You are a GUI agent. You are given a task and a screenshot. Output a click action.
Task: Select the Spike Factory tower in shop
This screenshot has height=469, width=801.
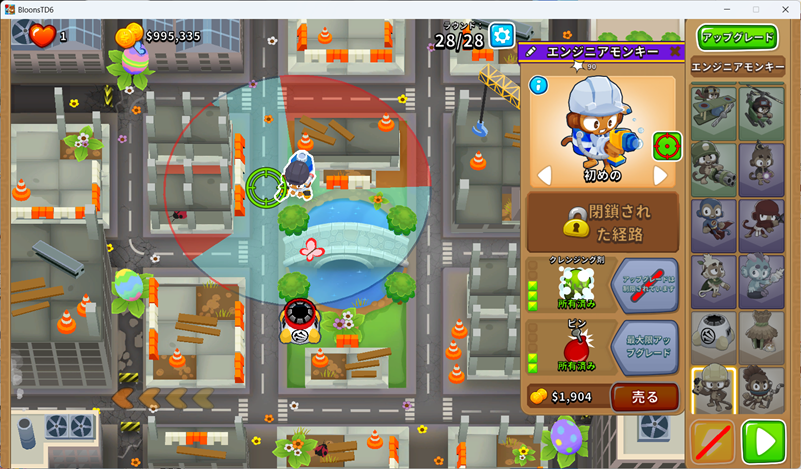[x=714, y=336]
